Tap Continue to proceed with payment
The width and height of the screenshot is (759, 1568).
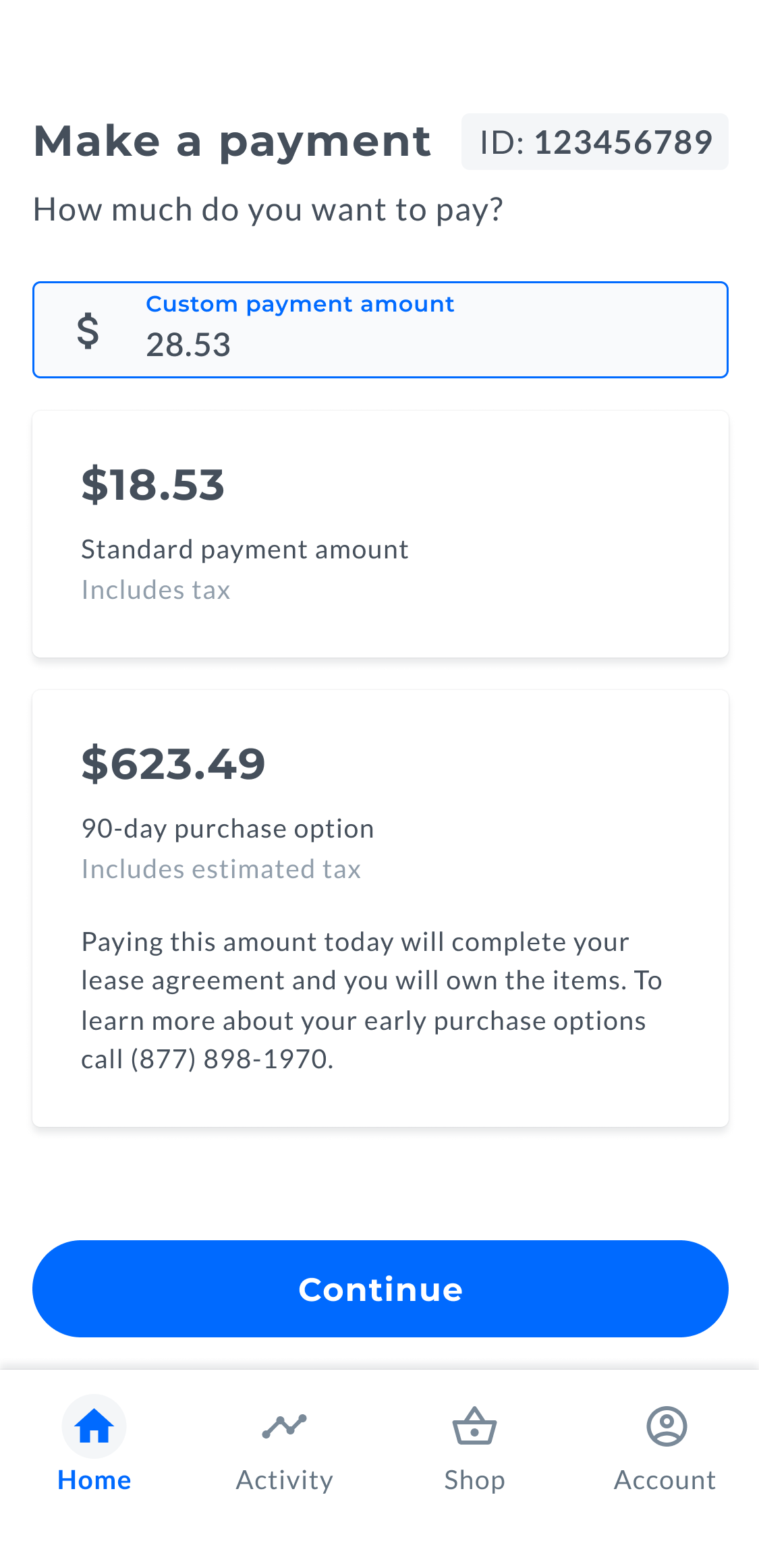coord(380,1289)
